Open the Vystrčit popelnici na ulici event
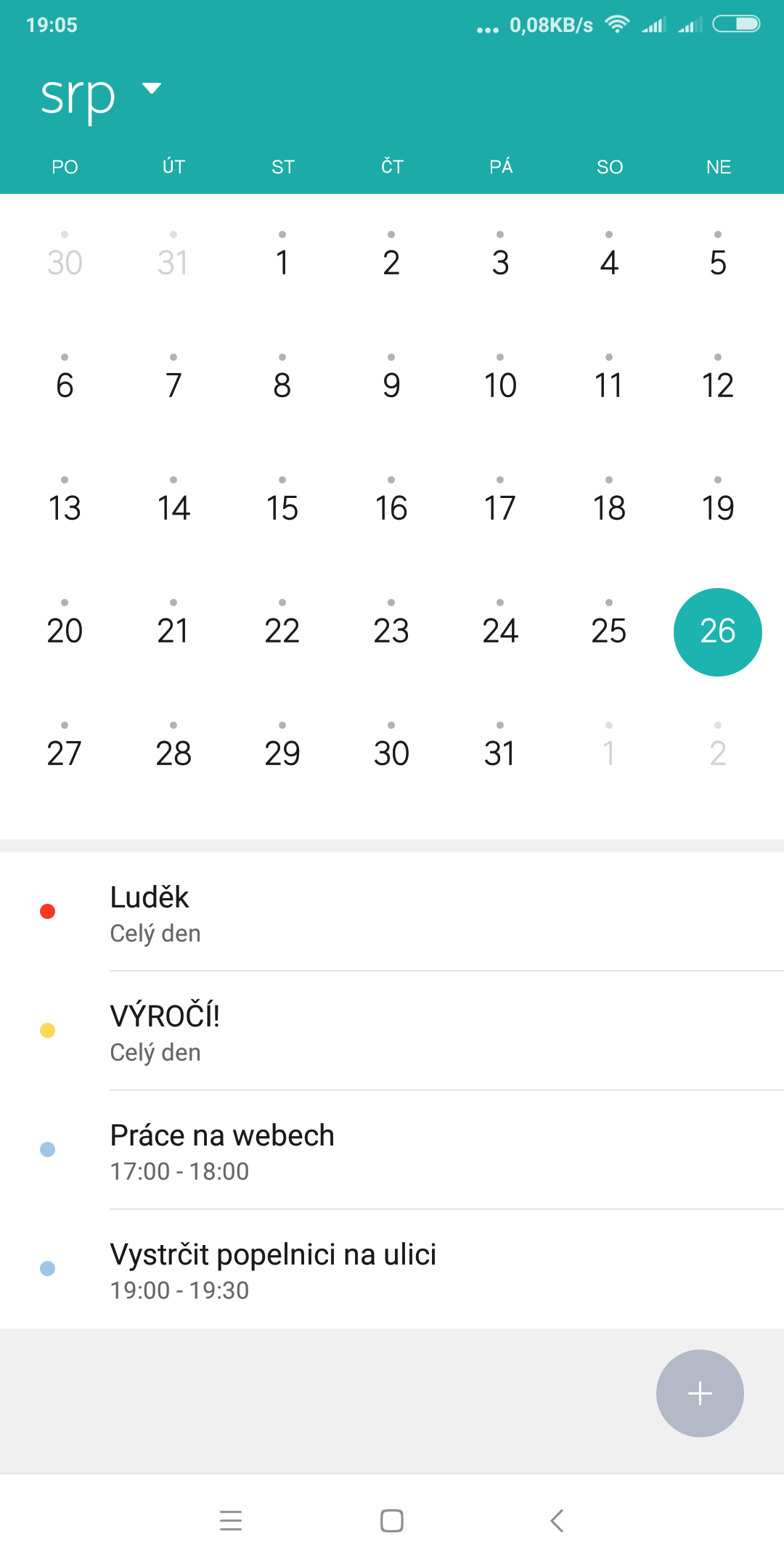 pyautogui.click(x=392, y=1269)
